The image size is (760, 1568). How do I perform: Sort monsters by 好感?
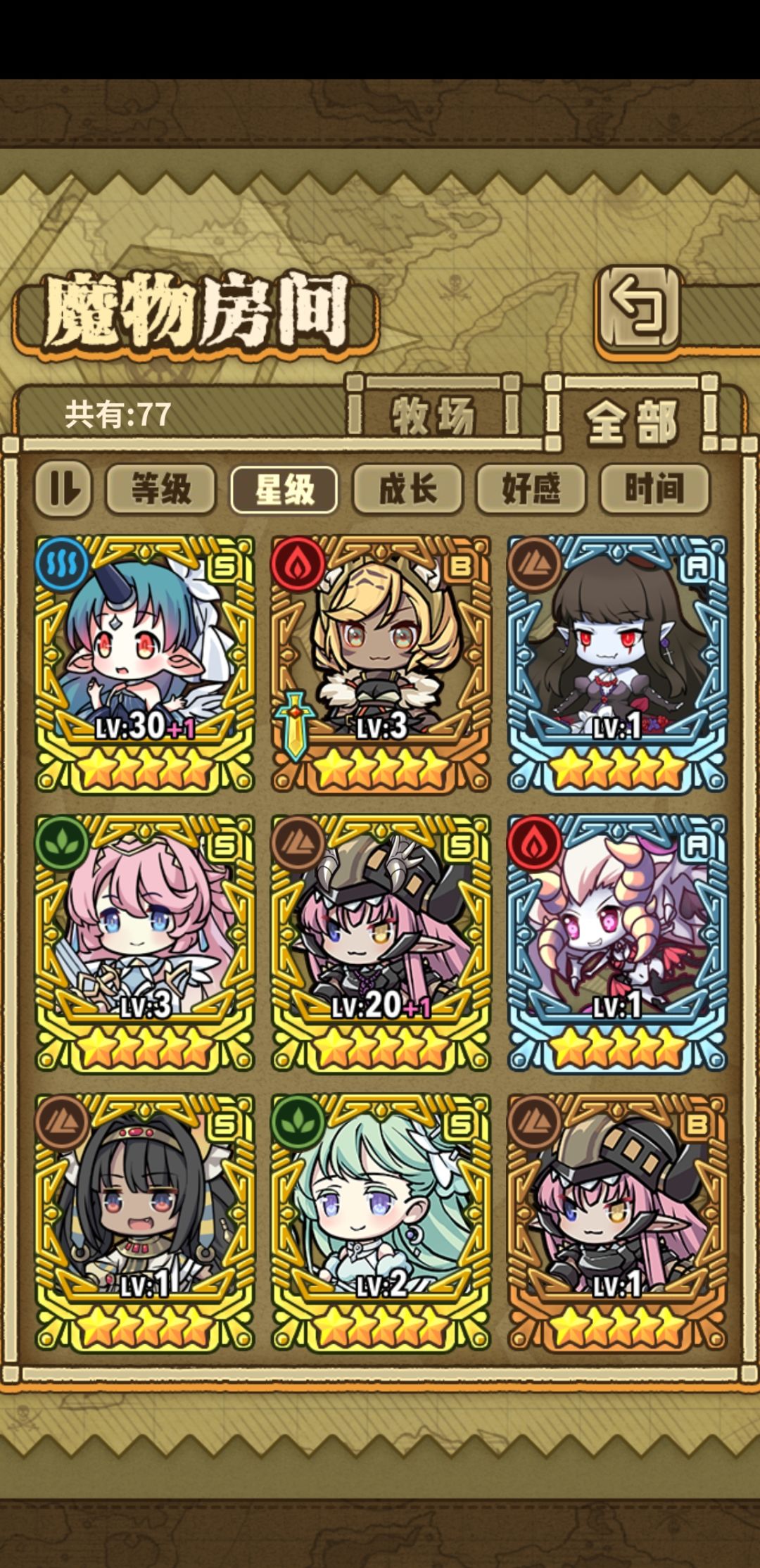531,488
